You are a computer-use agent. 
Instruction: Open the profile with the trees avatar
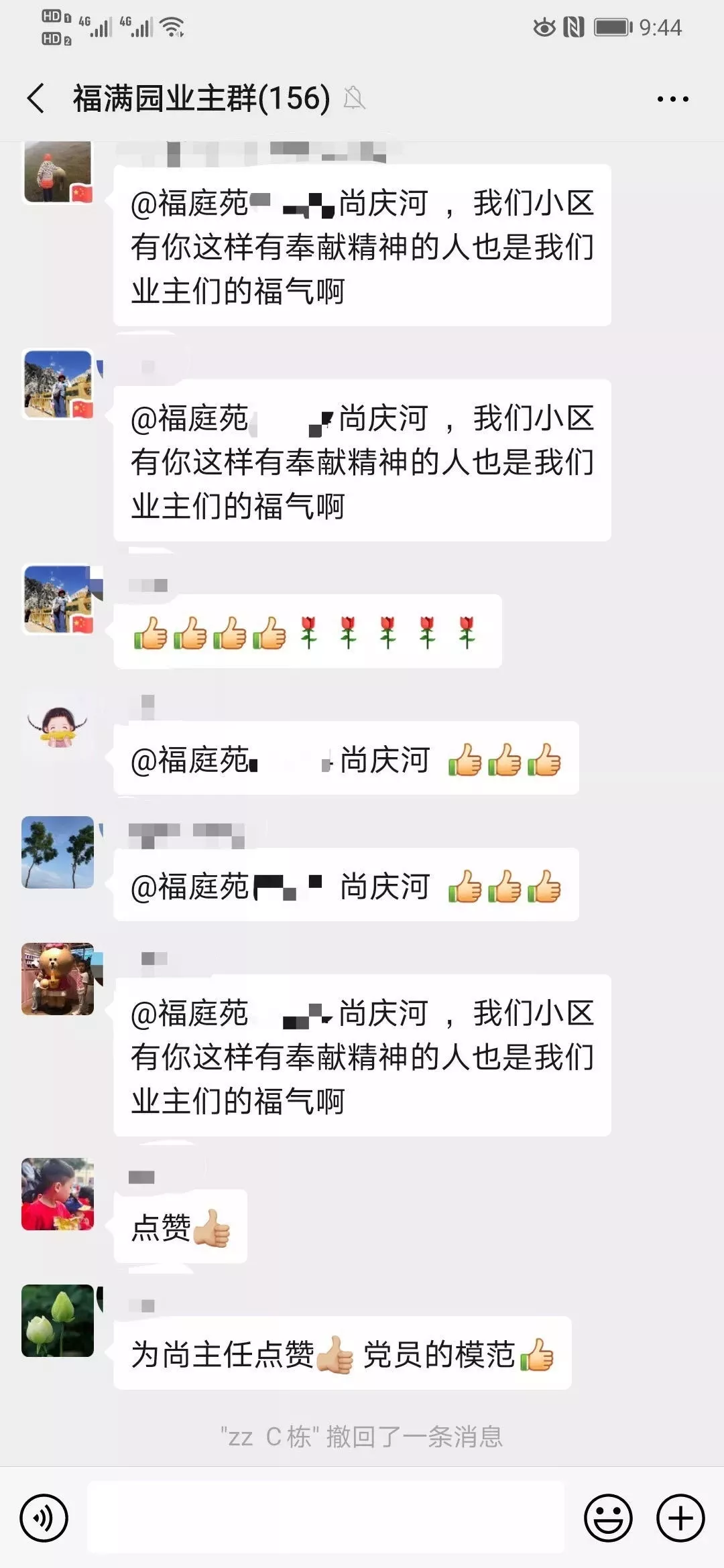click(x=58, y=852)
